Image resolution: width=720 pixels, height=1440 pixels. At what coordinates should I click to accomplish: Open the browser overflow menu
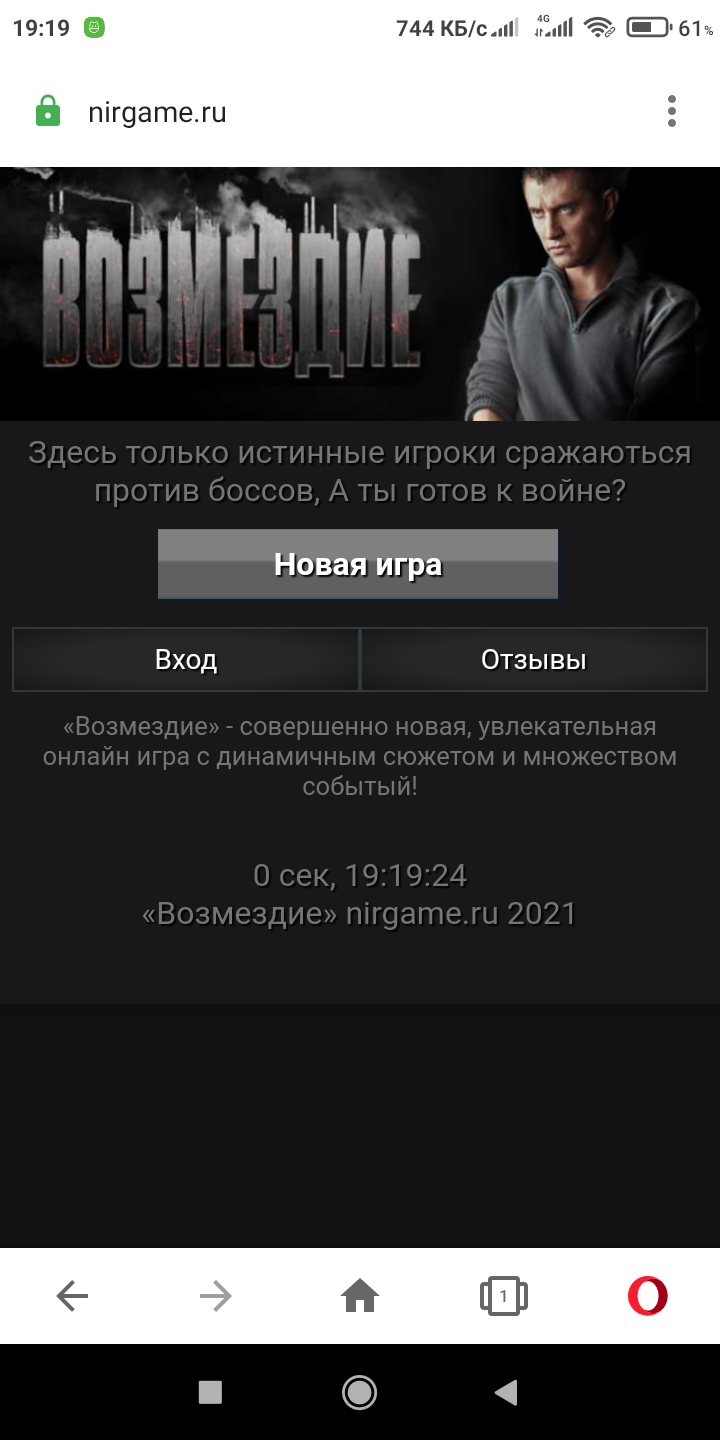point(672,111)
